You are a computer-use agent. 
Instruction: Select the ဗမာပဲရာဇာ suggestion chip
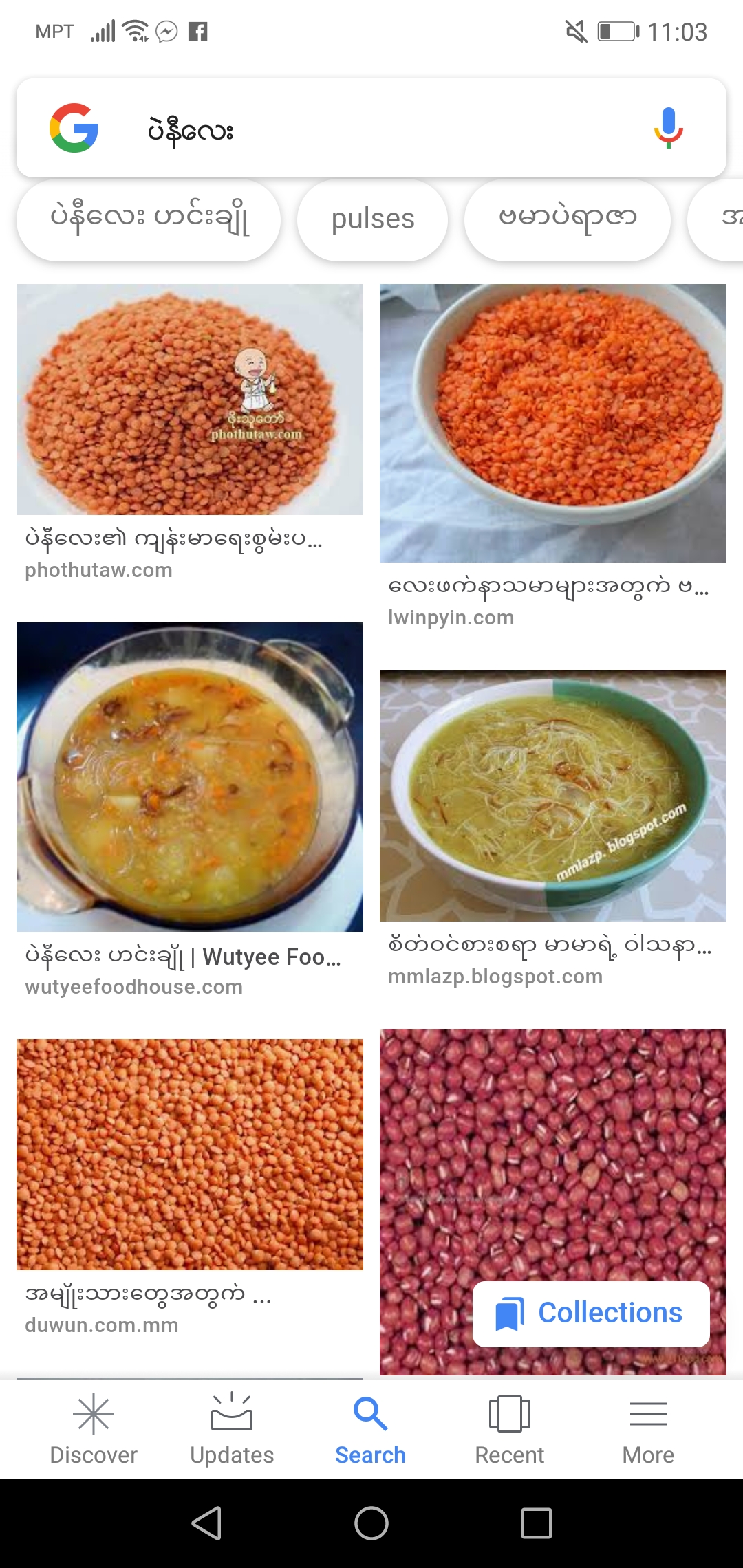click(x=567, y=219)
